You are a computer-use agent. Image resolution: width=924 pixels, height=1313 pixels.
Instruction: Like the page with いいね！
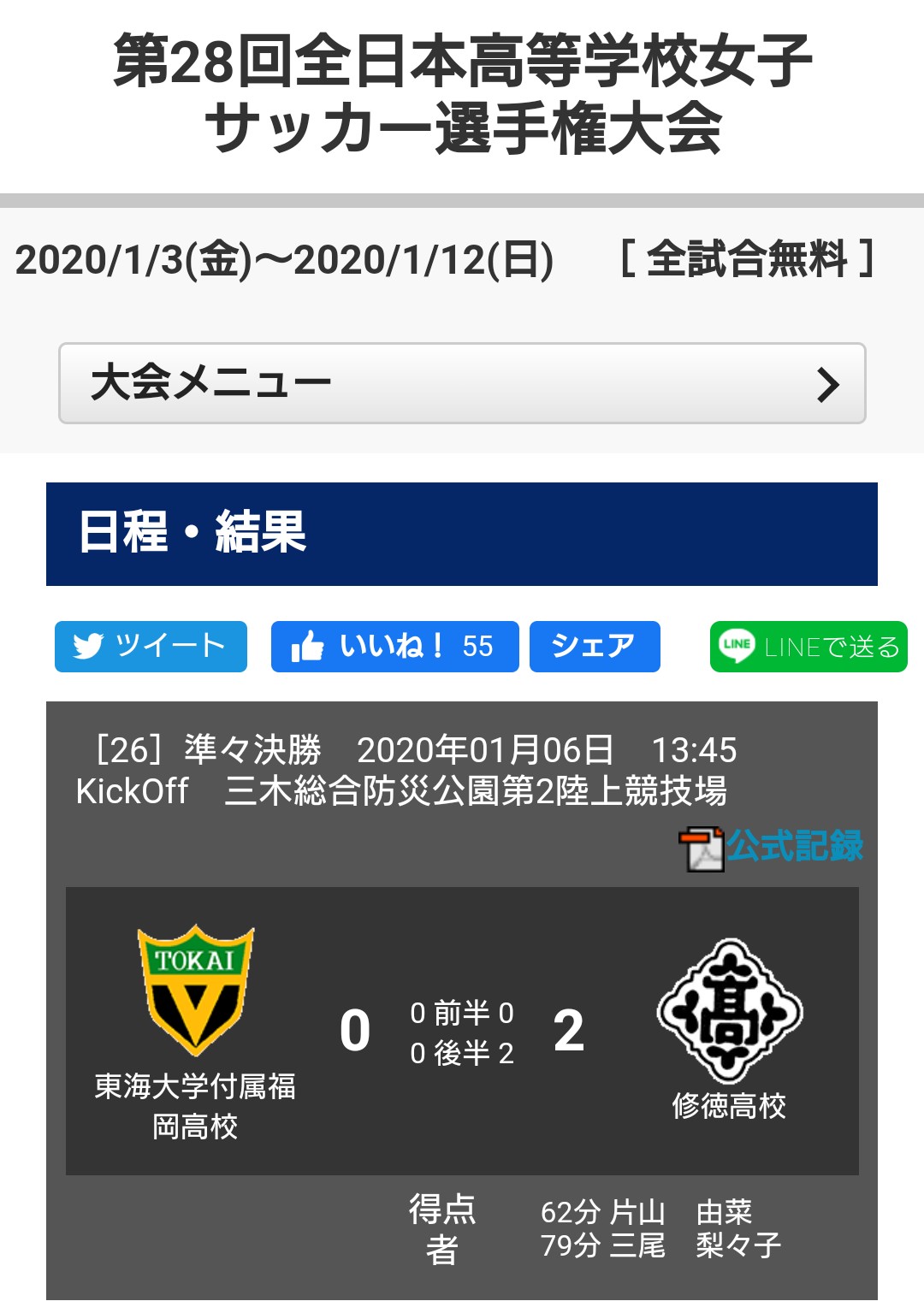[394, 647]
